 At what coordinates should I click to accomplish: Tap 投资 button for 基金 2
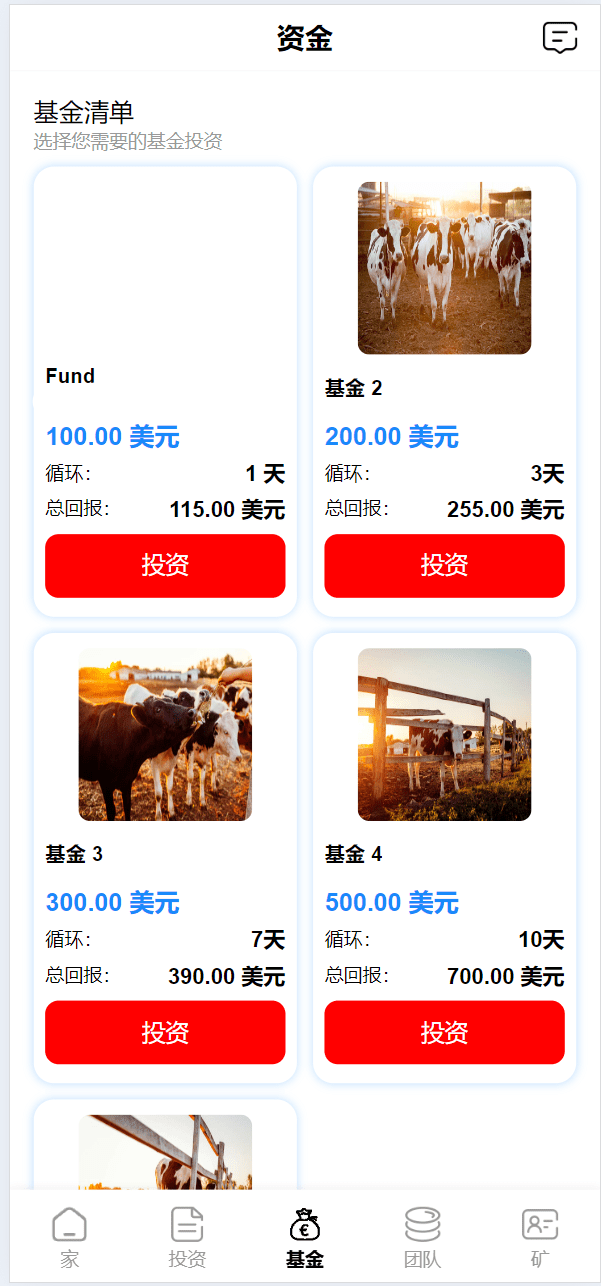coord(444,566)
